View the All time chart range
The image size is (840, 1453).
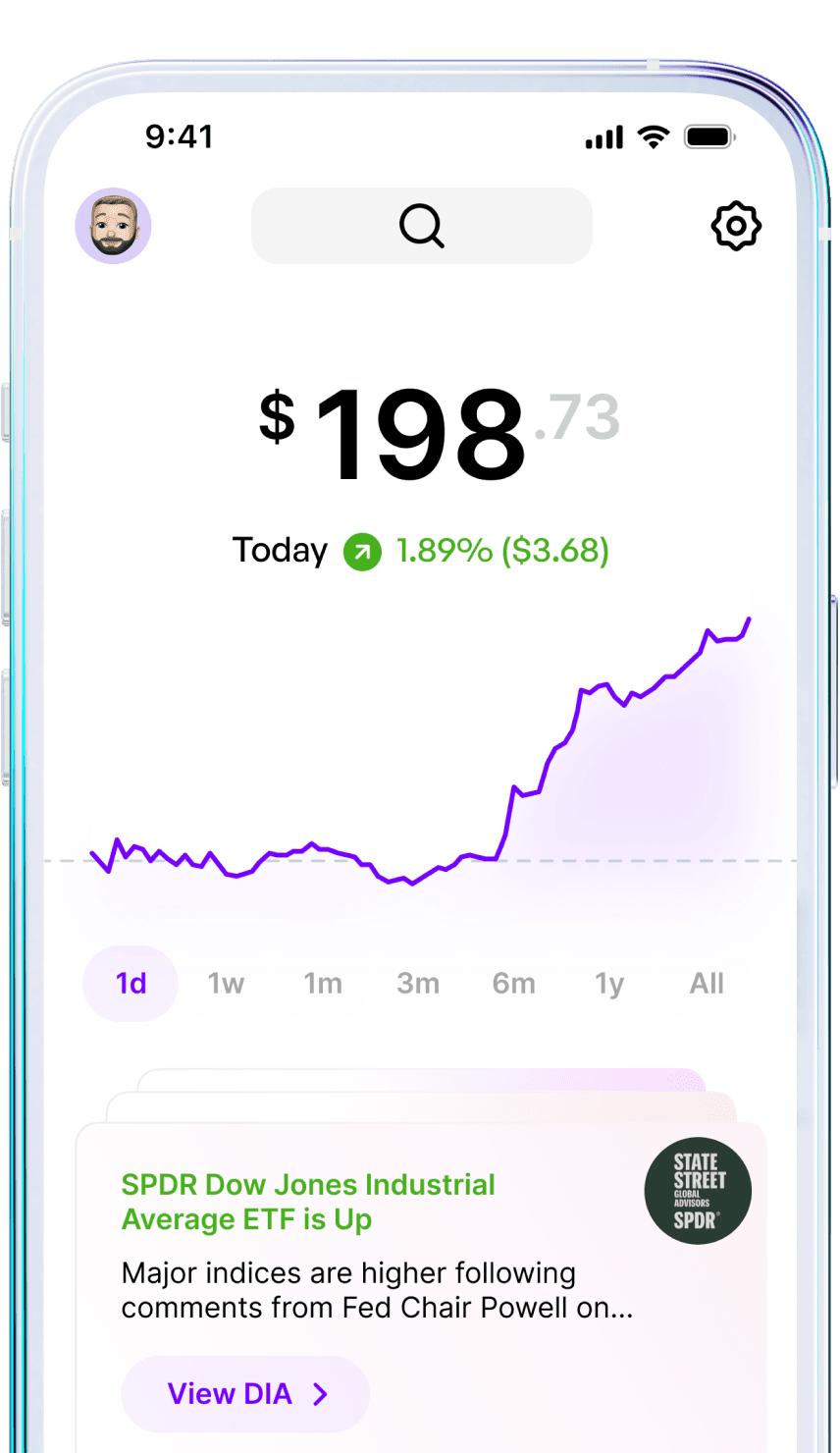tap(707, 984)
